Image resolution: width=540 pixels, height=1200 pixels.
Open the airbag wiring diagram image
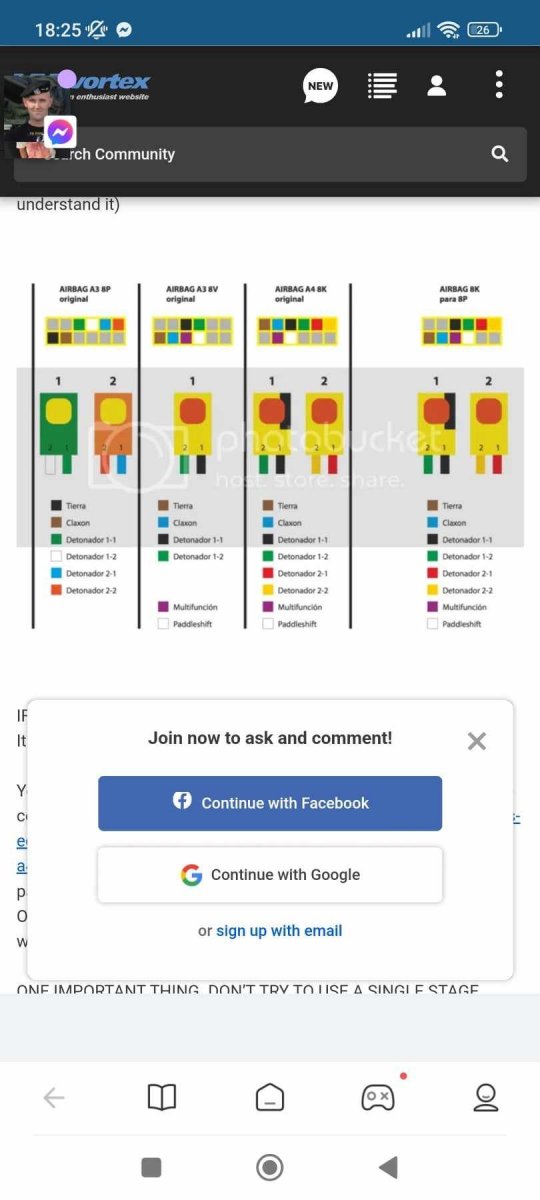point(270,455)
